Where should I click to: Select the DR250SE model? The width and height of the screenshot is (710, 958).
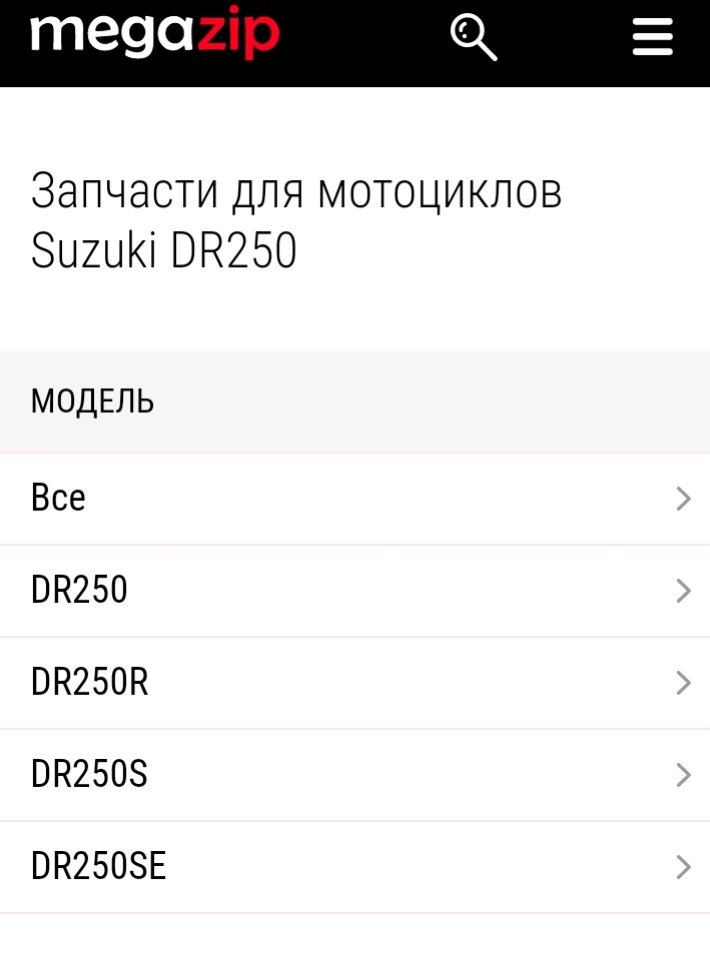tap(355, 867)
